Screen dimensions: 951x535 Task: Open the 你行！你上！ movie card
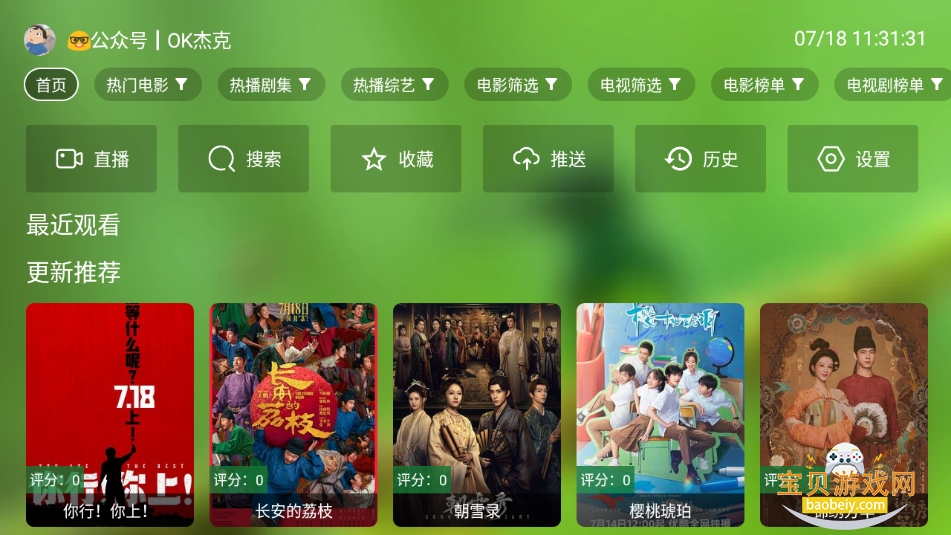110,415
